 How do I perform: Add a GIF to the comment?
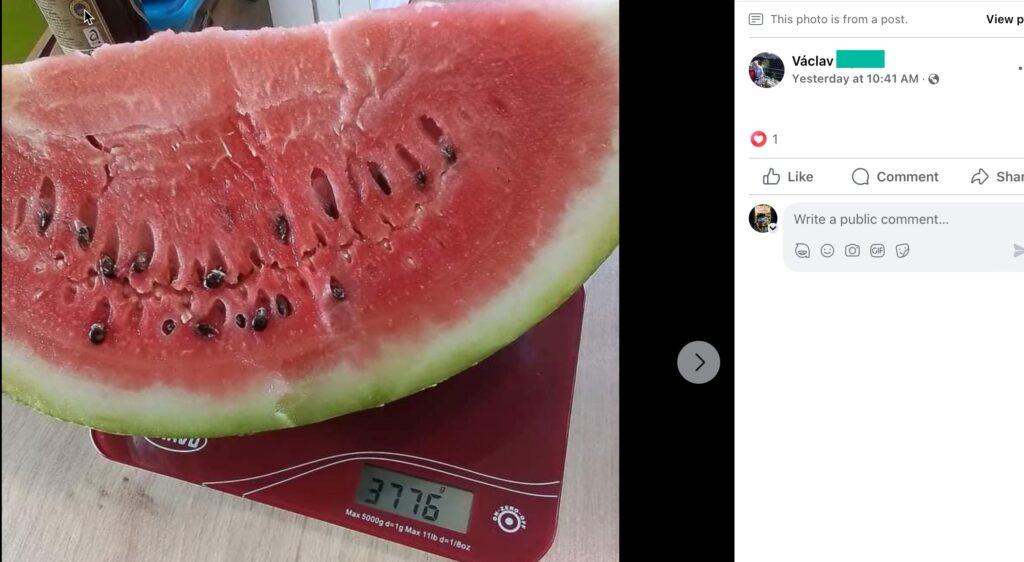pyautogui.click(x=877, y=251)
